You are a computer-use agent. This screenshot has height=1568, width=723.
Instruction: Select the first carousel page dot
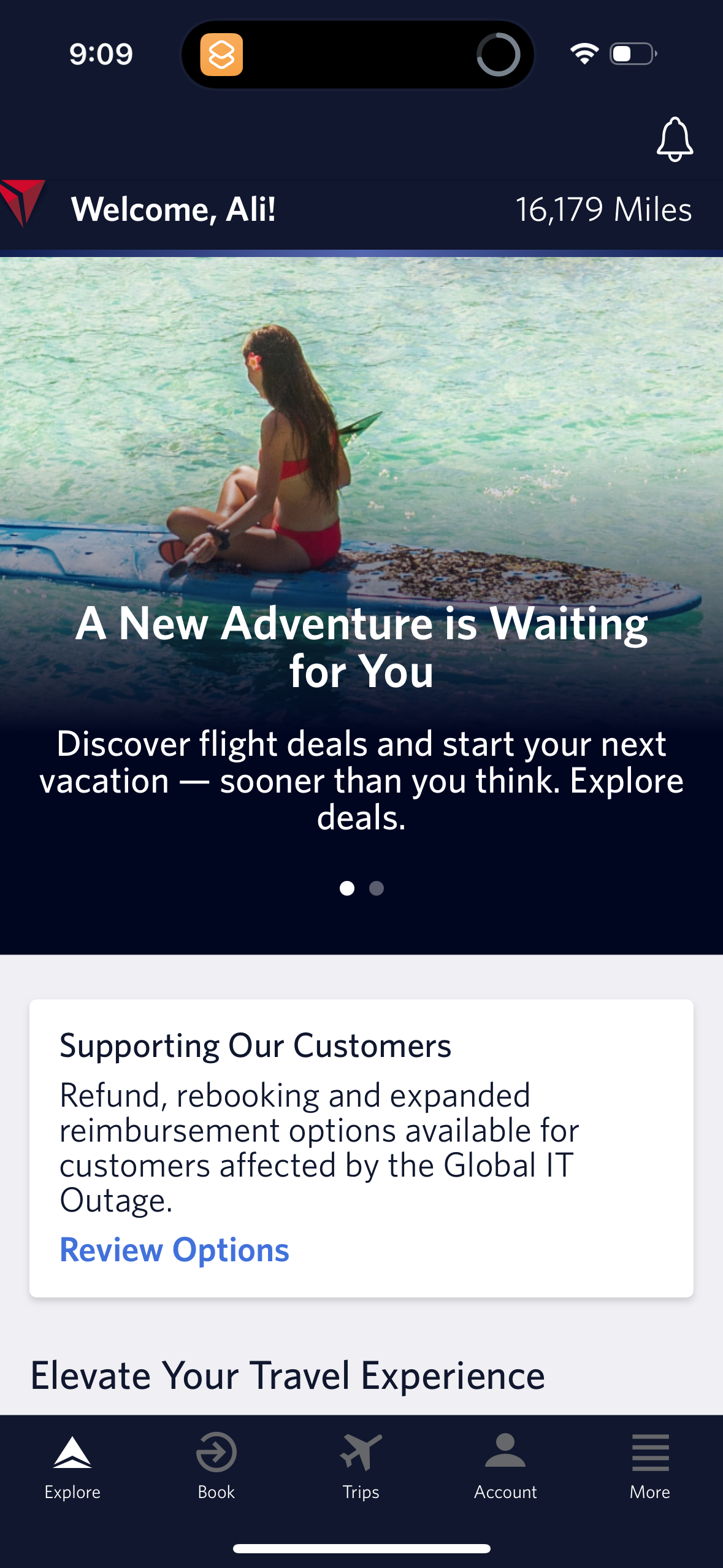click(x=347, y=888)
